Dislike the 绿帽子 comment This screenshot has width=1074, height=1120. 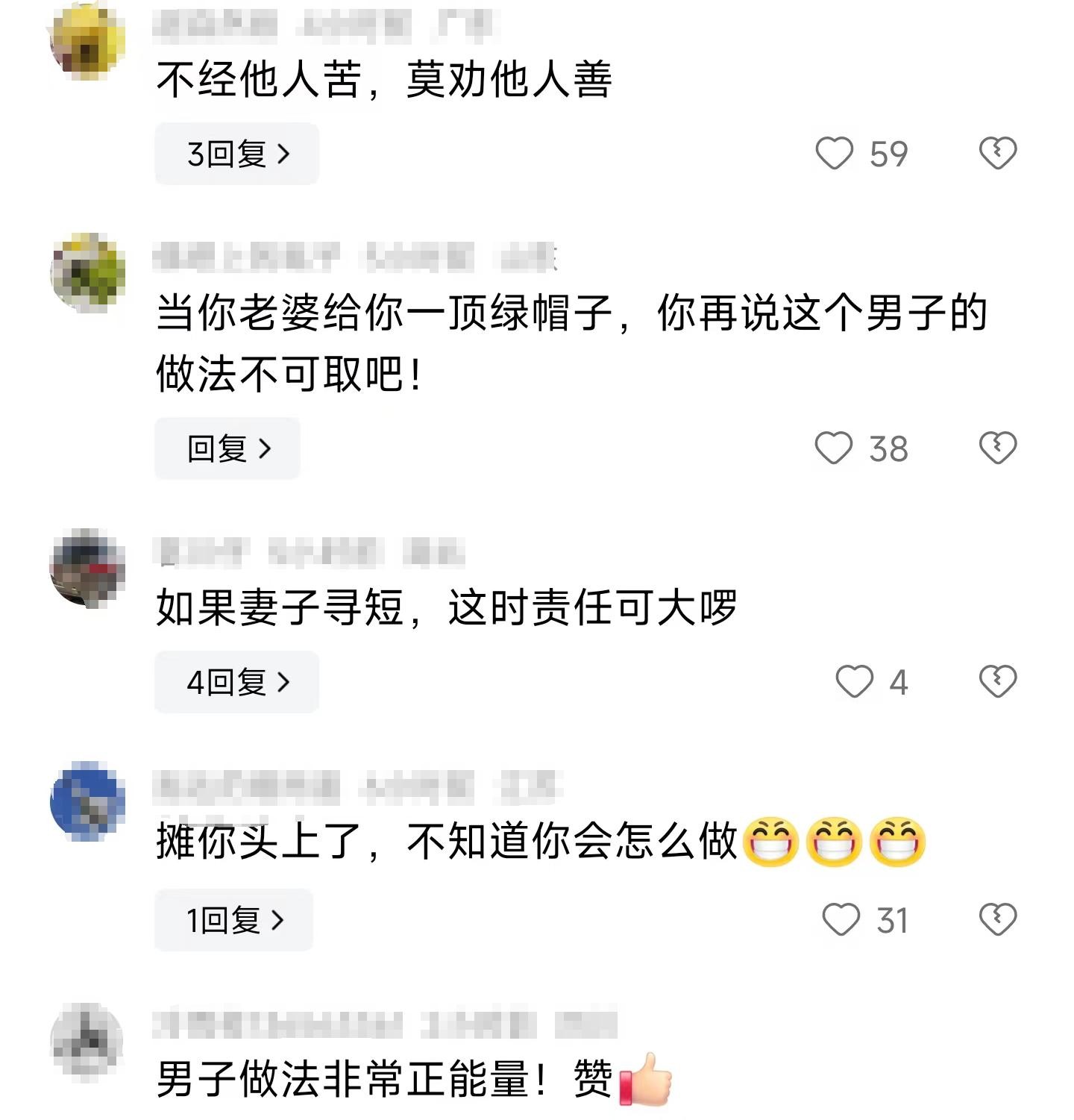(997, 448)
